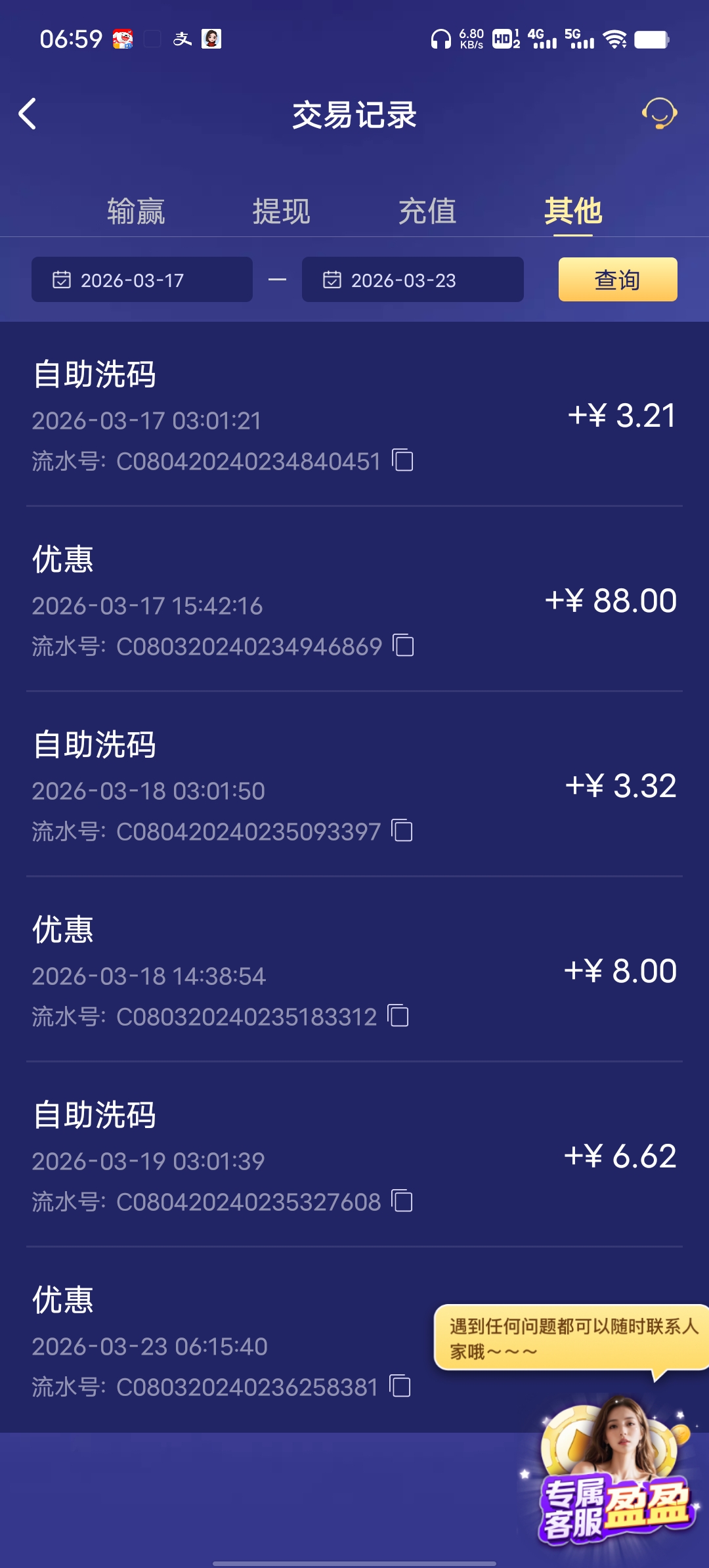Viewport: 709px width, 1568px height.
Task: Switch to the 充值 tab
Action: 427,211
